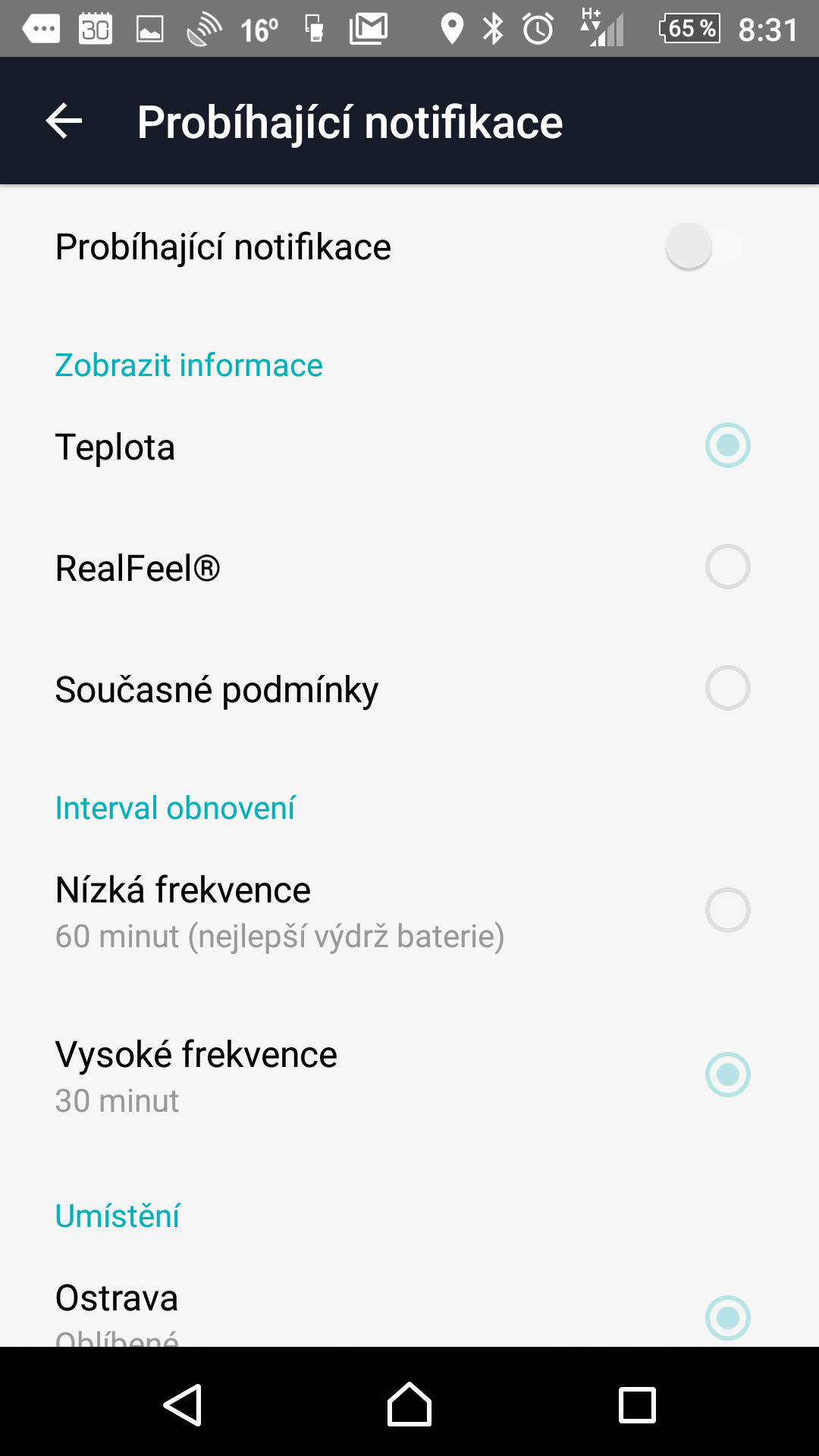This screenshot has width=819, height=1456.
Task: Tap the system home button
Action: 409,1404
